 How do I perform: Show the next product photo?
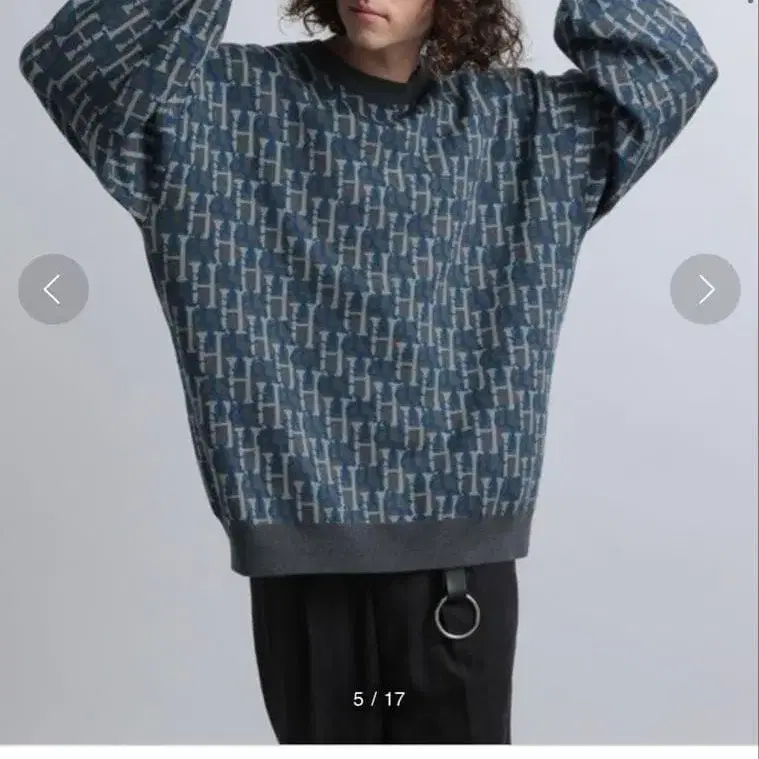click(705, 289)
